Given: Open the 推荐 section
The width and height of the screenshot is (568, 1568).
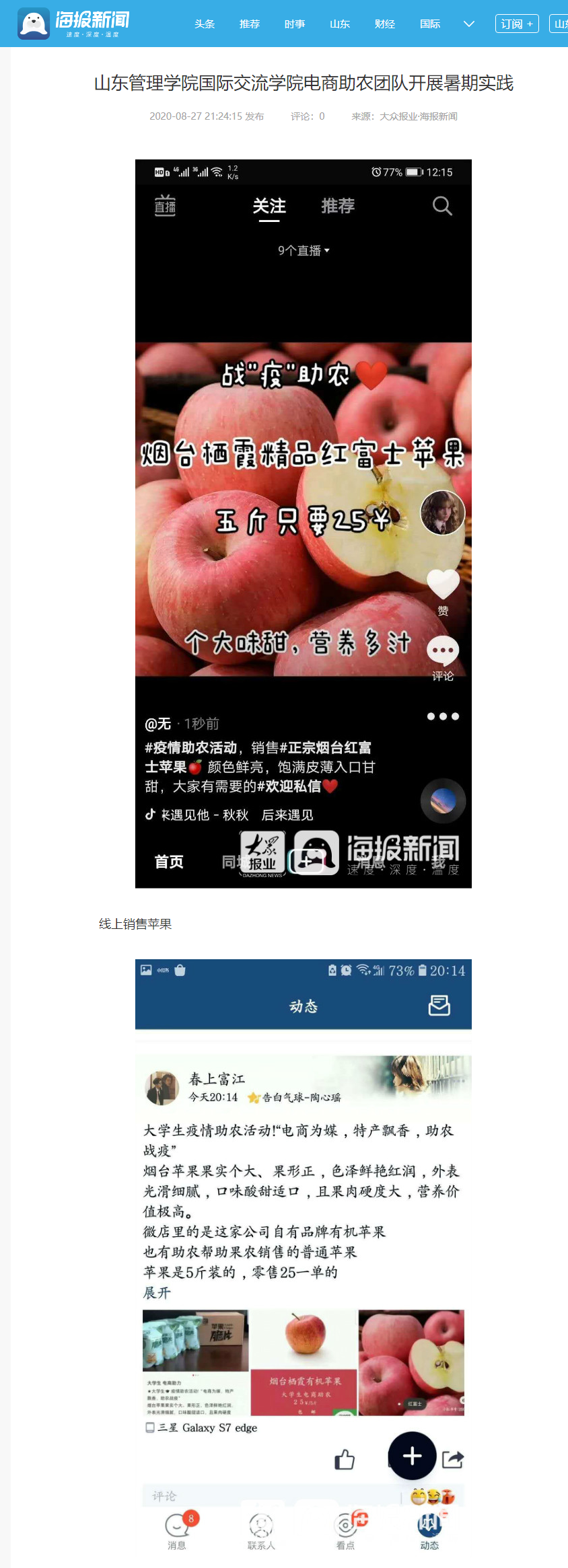Looking at the screenshot, I should [250, 24].
